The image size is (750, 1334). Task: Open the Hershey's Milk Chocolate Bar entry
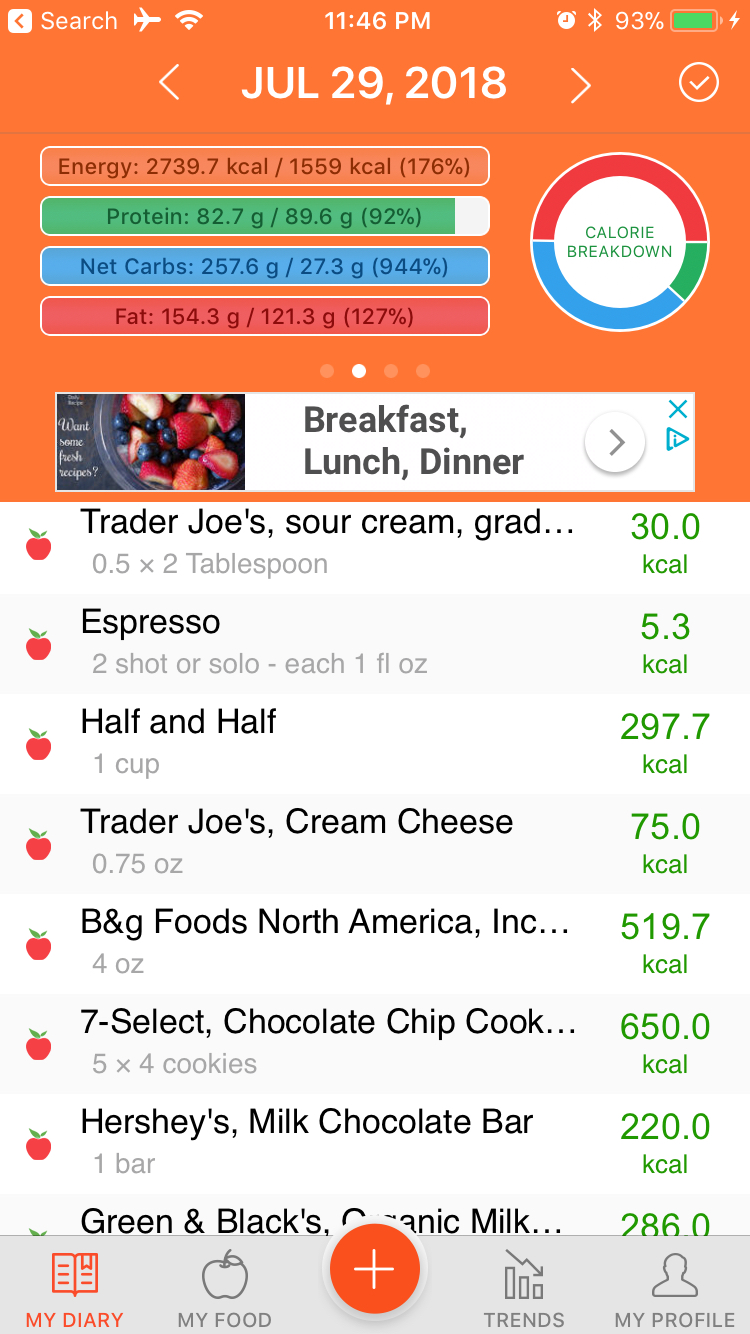(x=375, y=1144)
